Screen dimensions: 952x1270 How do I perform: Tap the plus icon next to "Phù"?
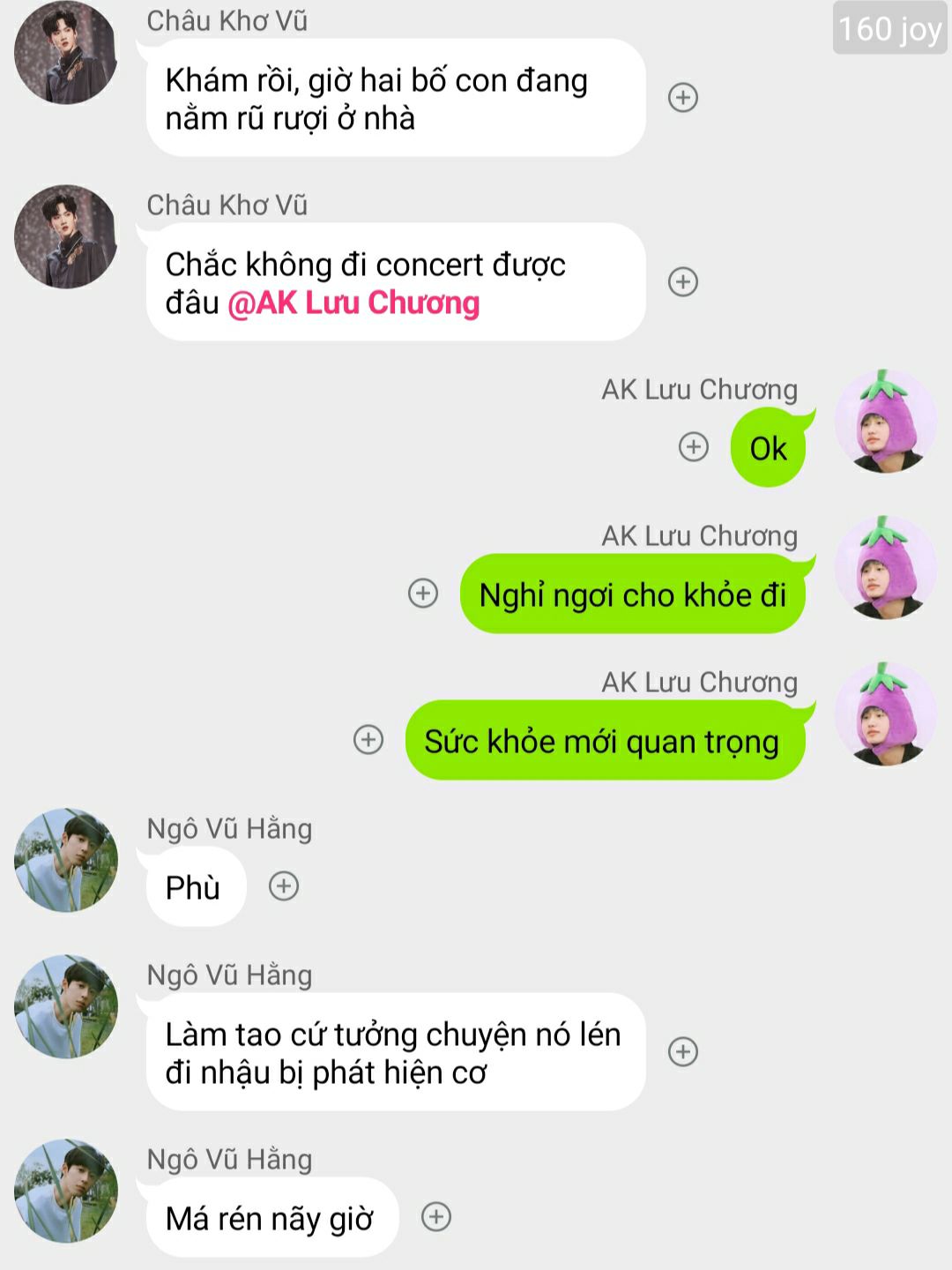tap(284, 886)
